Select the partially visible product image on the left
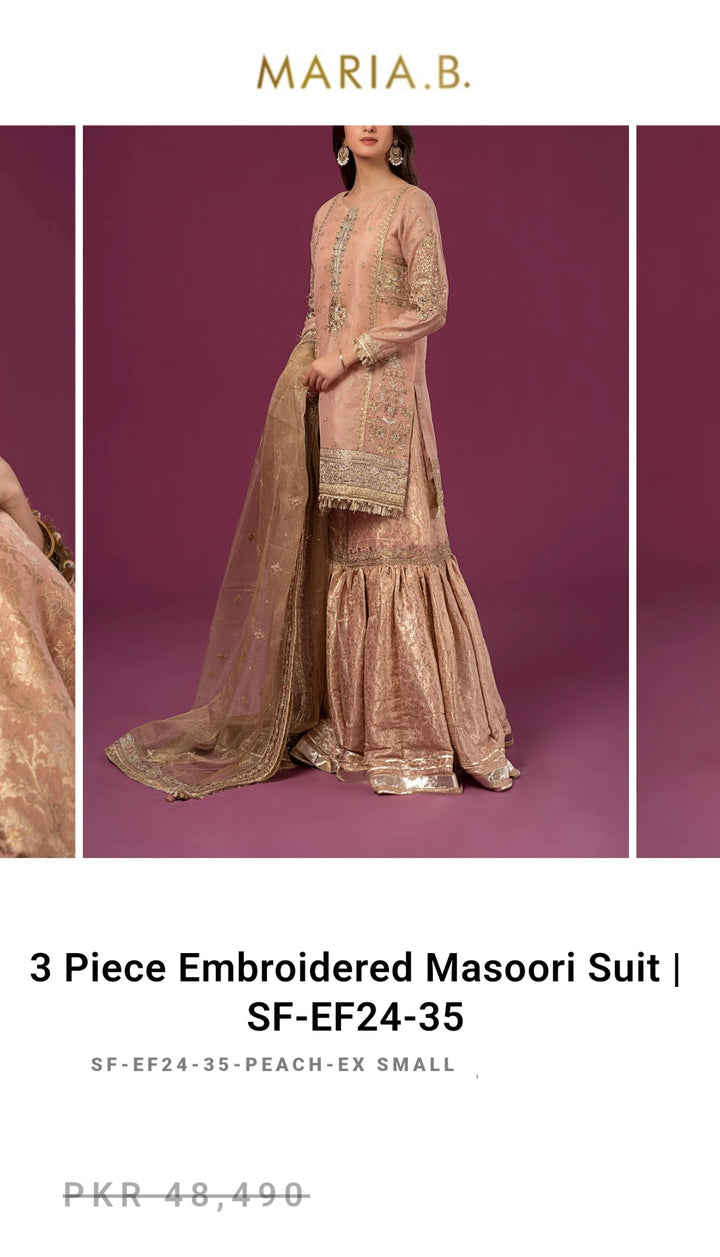Screen dimensions: 720x1257 pyautogui.click(x=37, y=491)
